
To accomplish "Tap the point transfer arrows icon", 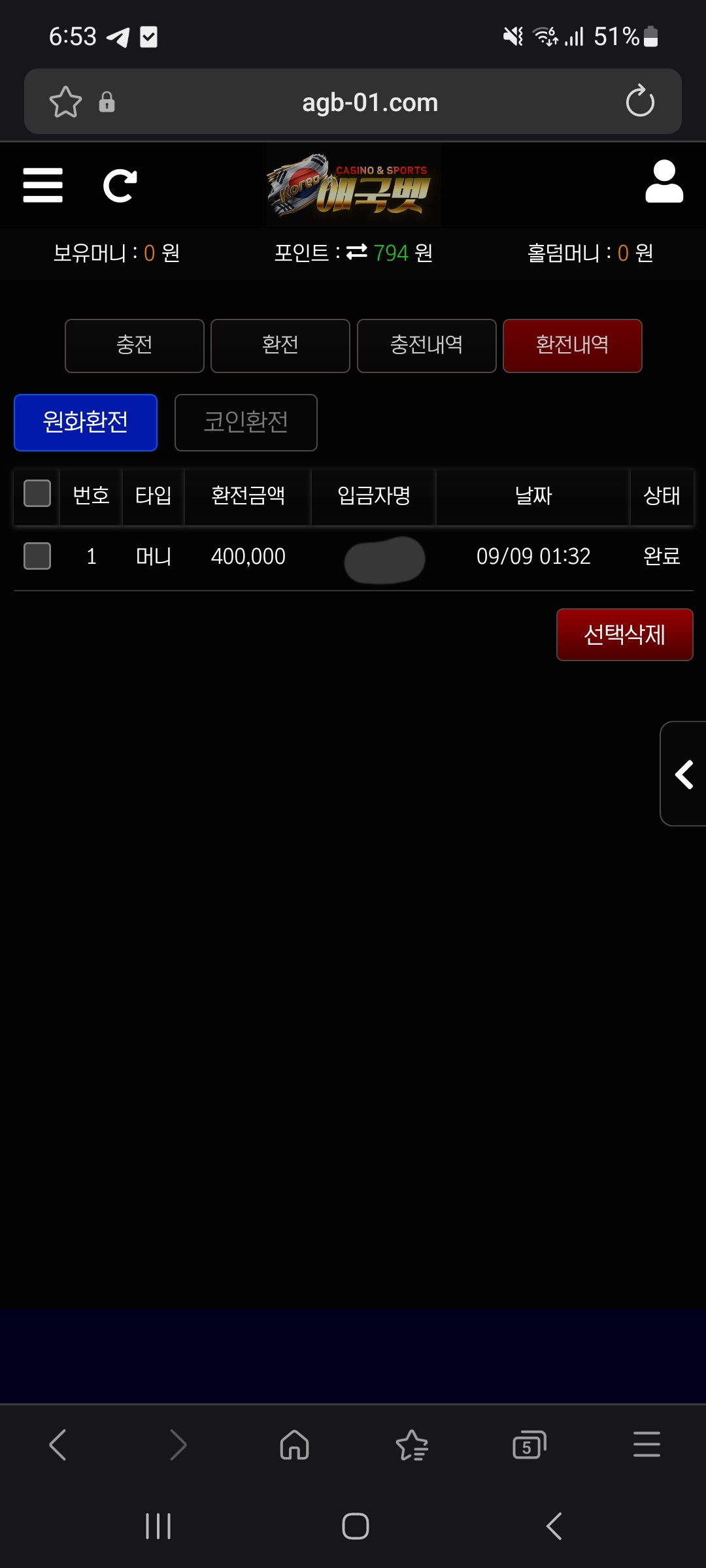I will [x=357, y=252].
